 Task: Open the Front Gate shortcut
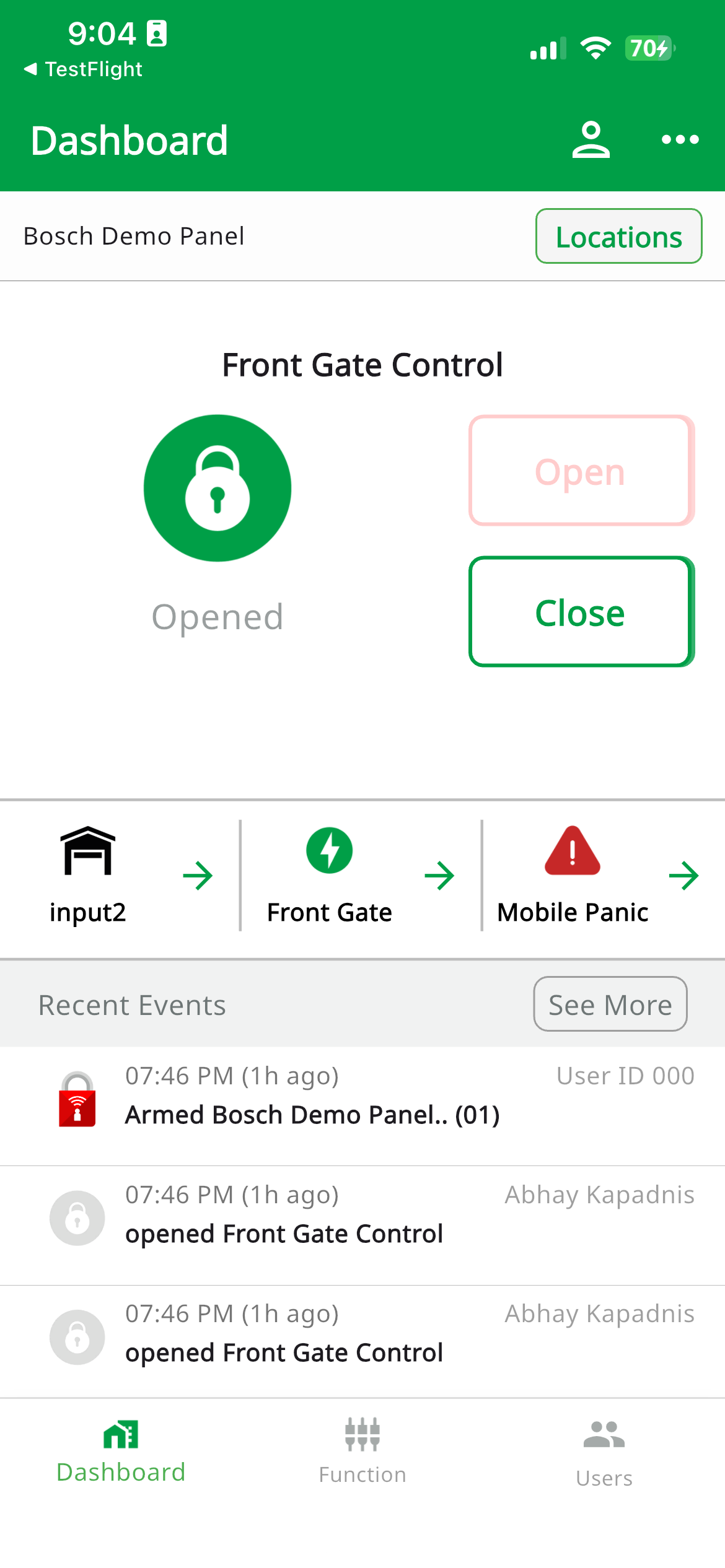(361, 876)
